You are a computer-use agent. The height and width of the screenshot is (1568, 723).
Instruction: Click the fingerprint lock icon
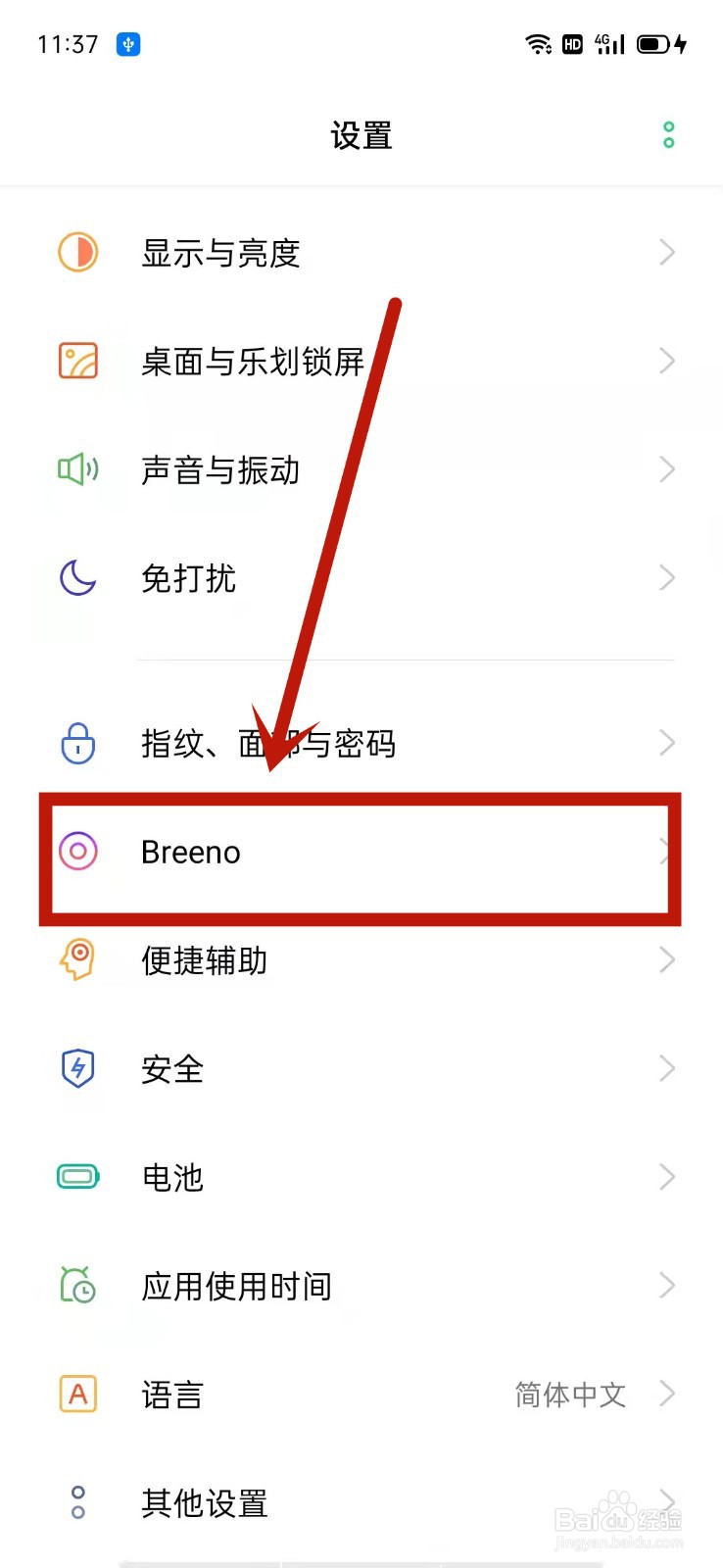click(x=77, y=743)
